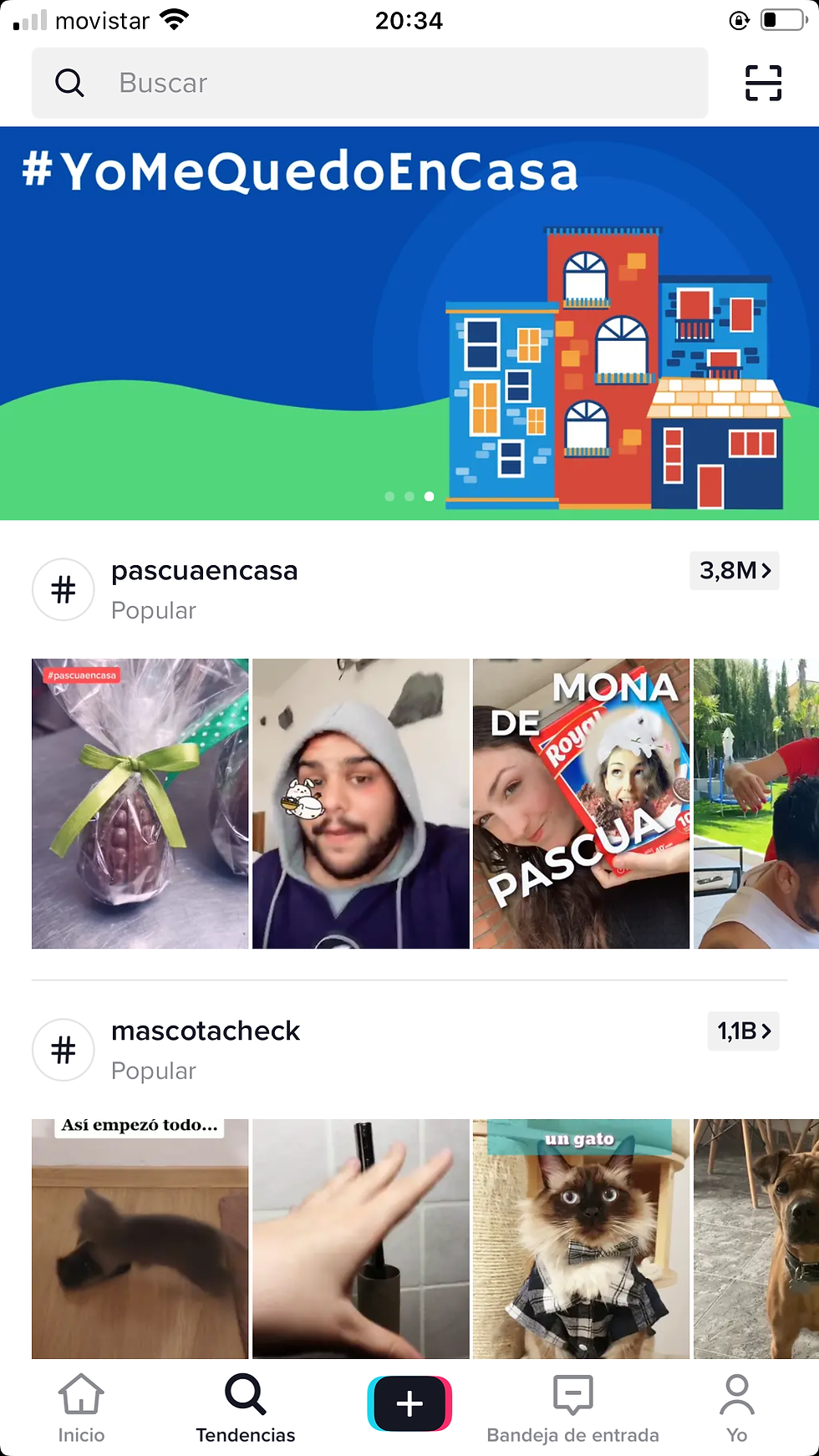Open the Yo profile tab
The width and height of the screenshot is (819, 1456).
(x=736, y=1408)
